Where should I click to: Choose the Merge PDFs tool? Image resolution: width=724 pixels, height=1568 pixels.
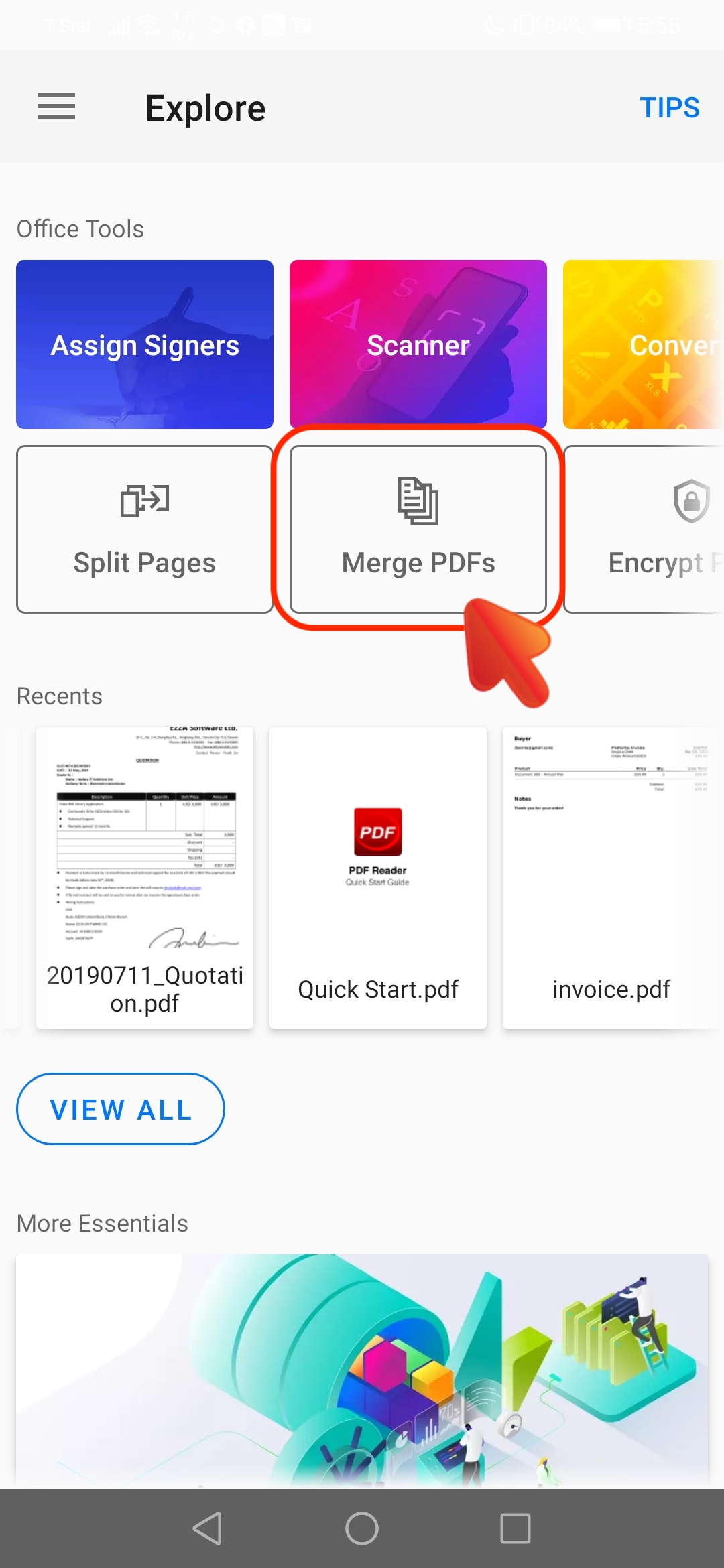click(418, 529)
